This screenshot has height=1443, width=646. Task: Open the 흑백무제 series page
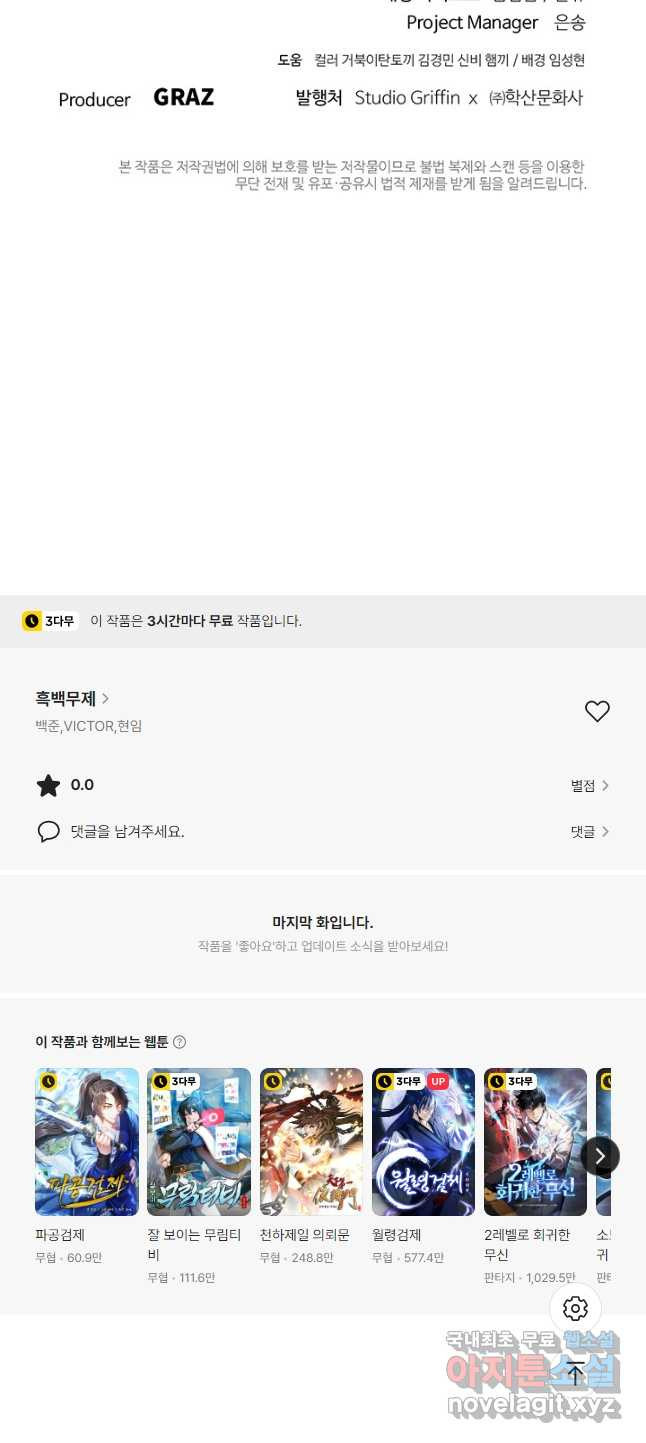[x=72, y=699]
